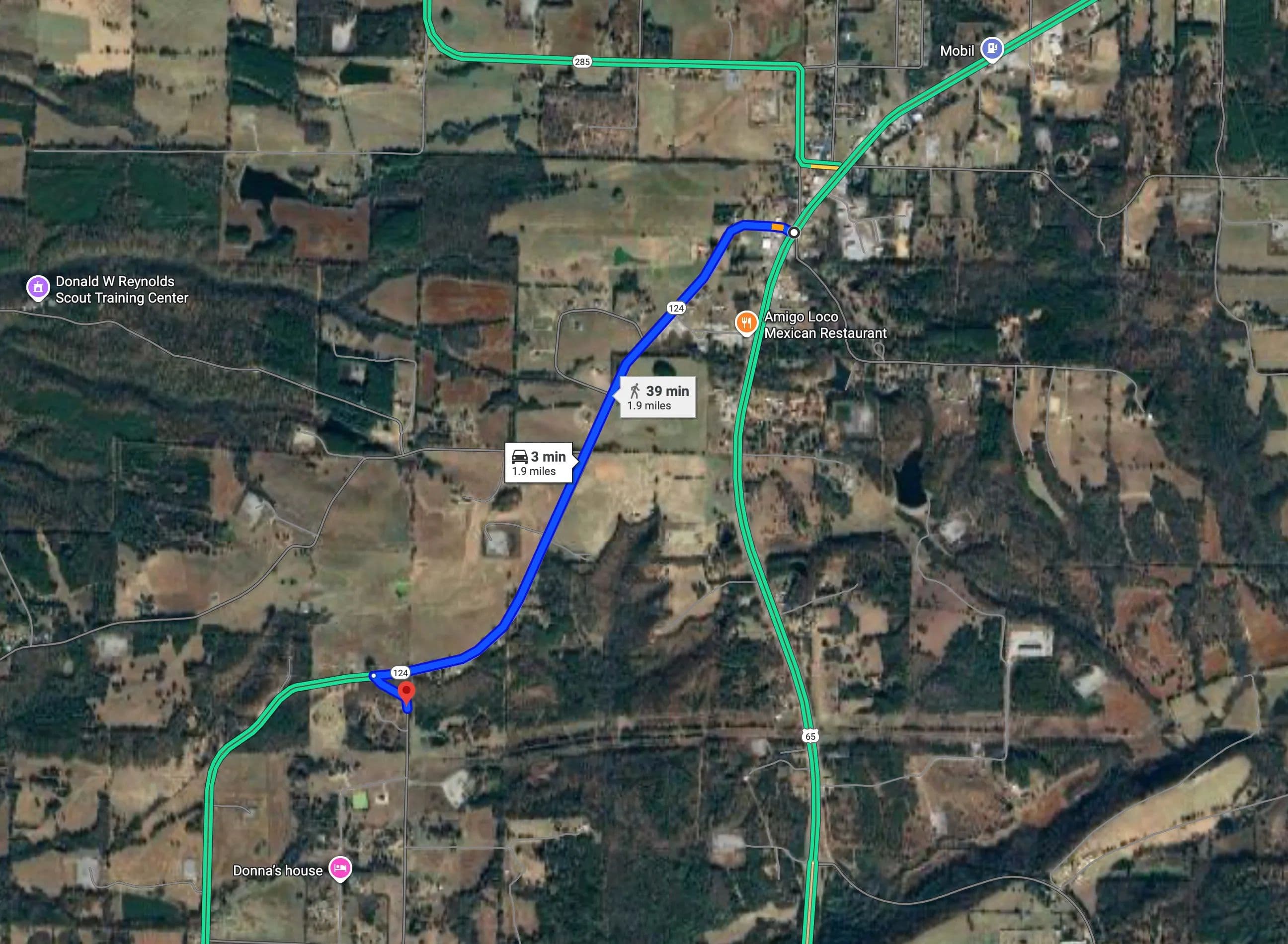Select the 3 min driving route callout
Screen dimensions: 1288x944
pos(538,463)
